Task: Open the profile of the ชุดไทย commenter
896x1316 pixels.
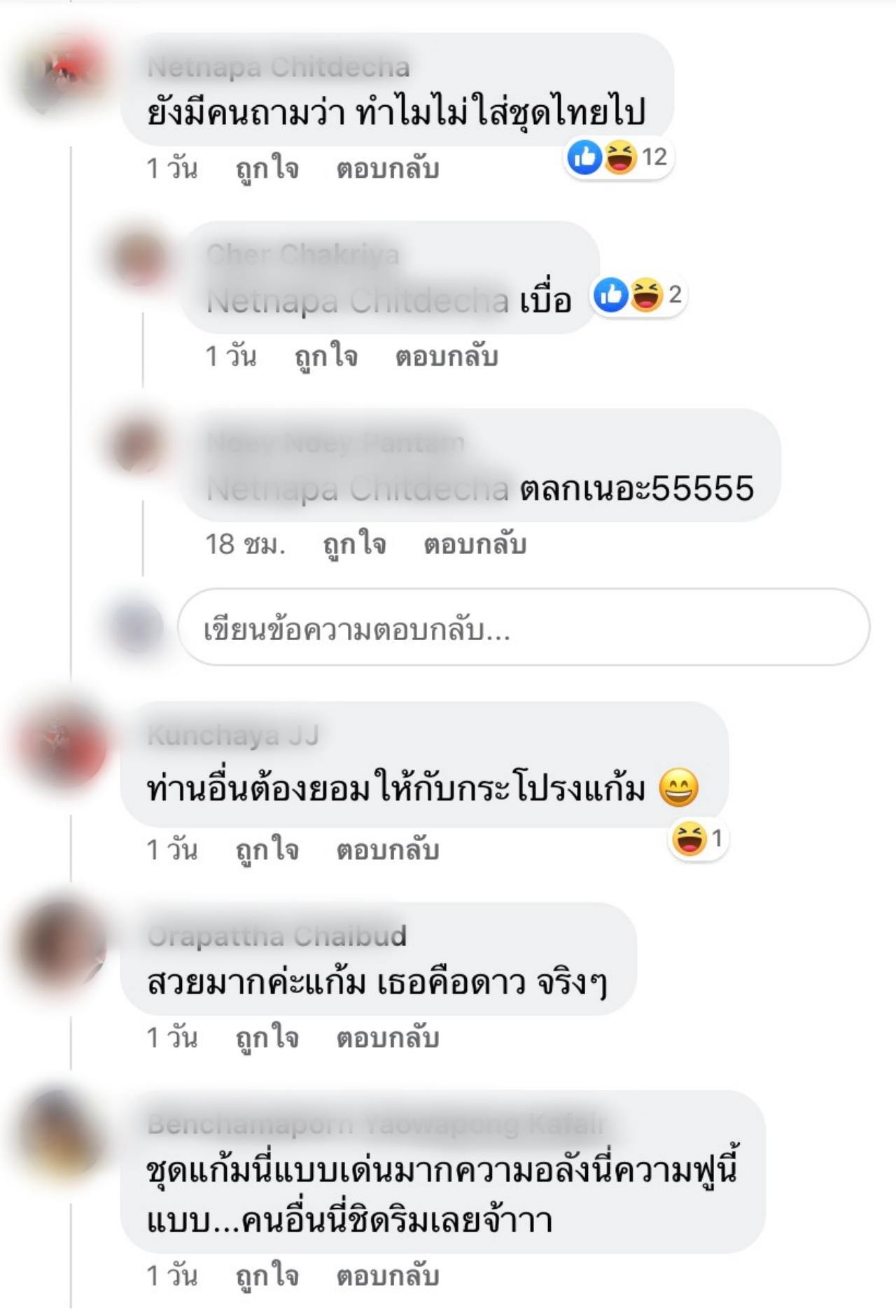Action: (278, 67)
